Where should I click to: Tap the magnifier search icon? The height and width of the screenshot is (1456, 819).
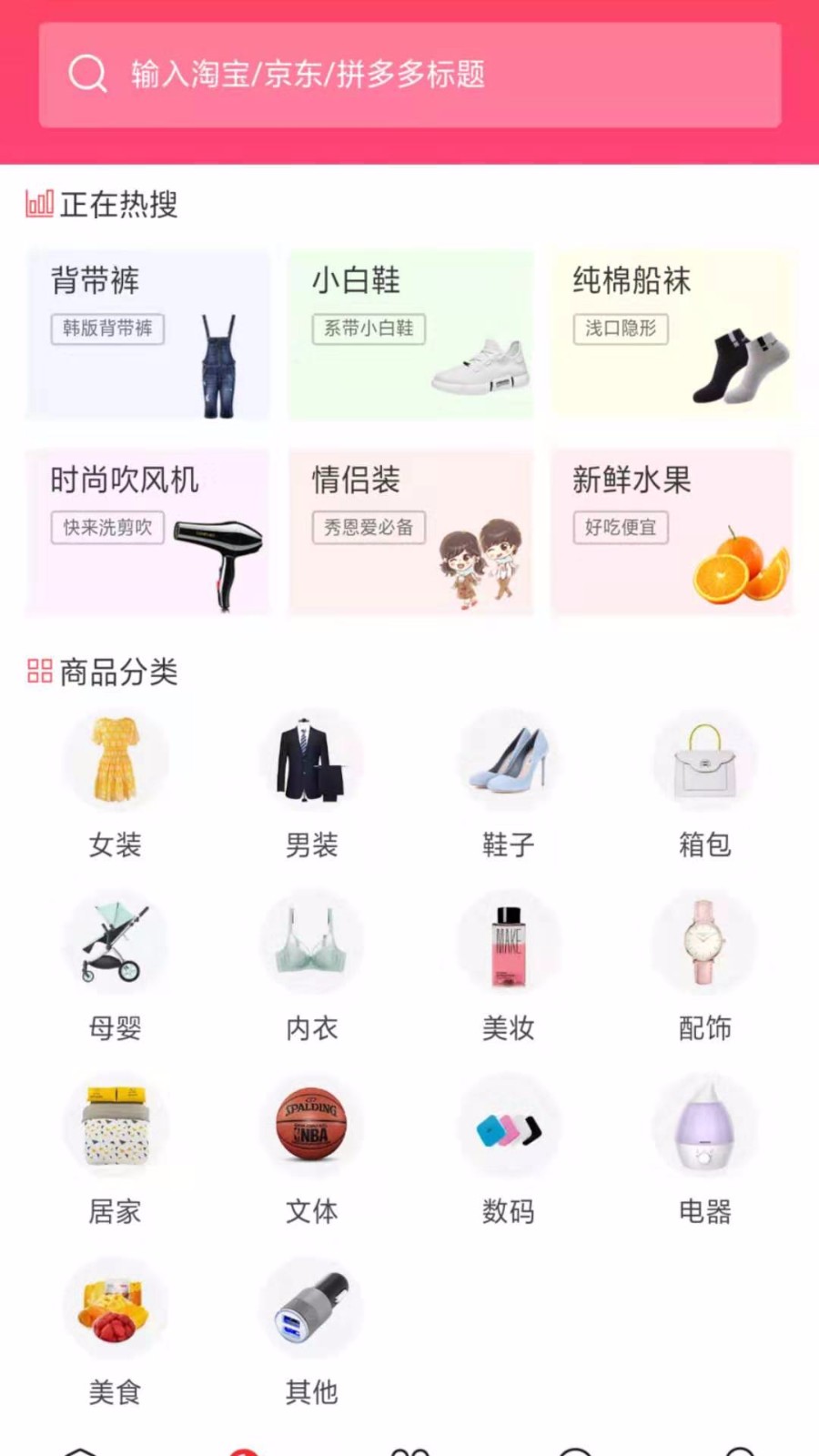tap(86, 74)
